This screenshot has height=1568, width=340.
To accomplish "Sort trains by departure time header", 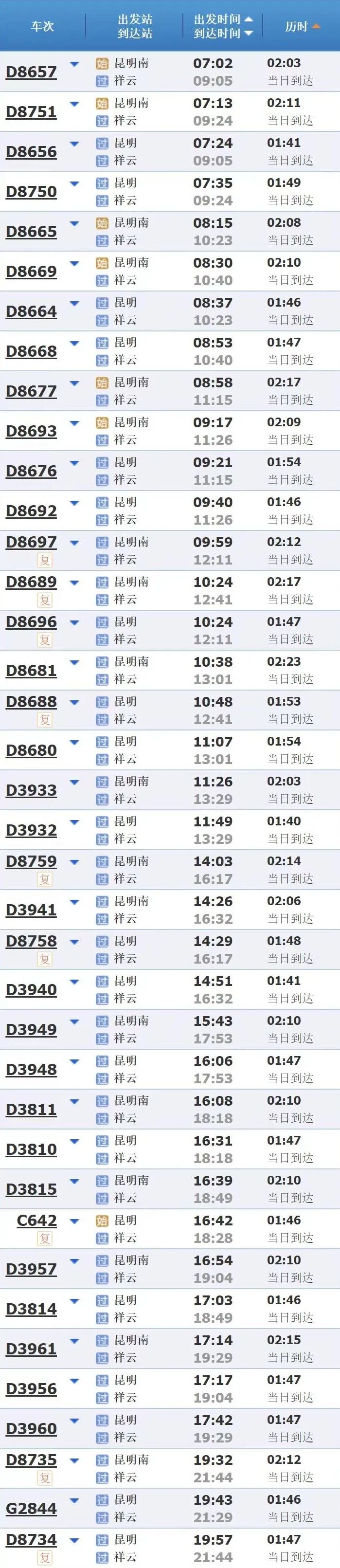I will [223, 19].
